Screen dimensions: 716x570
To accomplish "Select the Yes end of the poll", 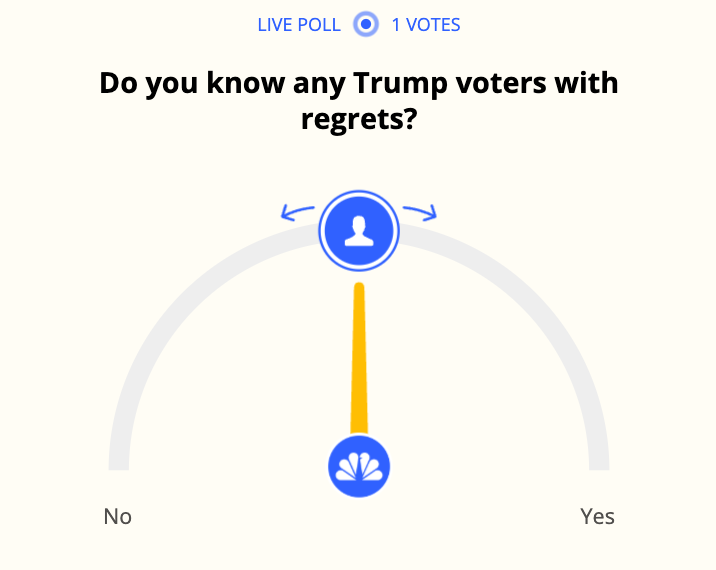I will (x=597, y=517).
